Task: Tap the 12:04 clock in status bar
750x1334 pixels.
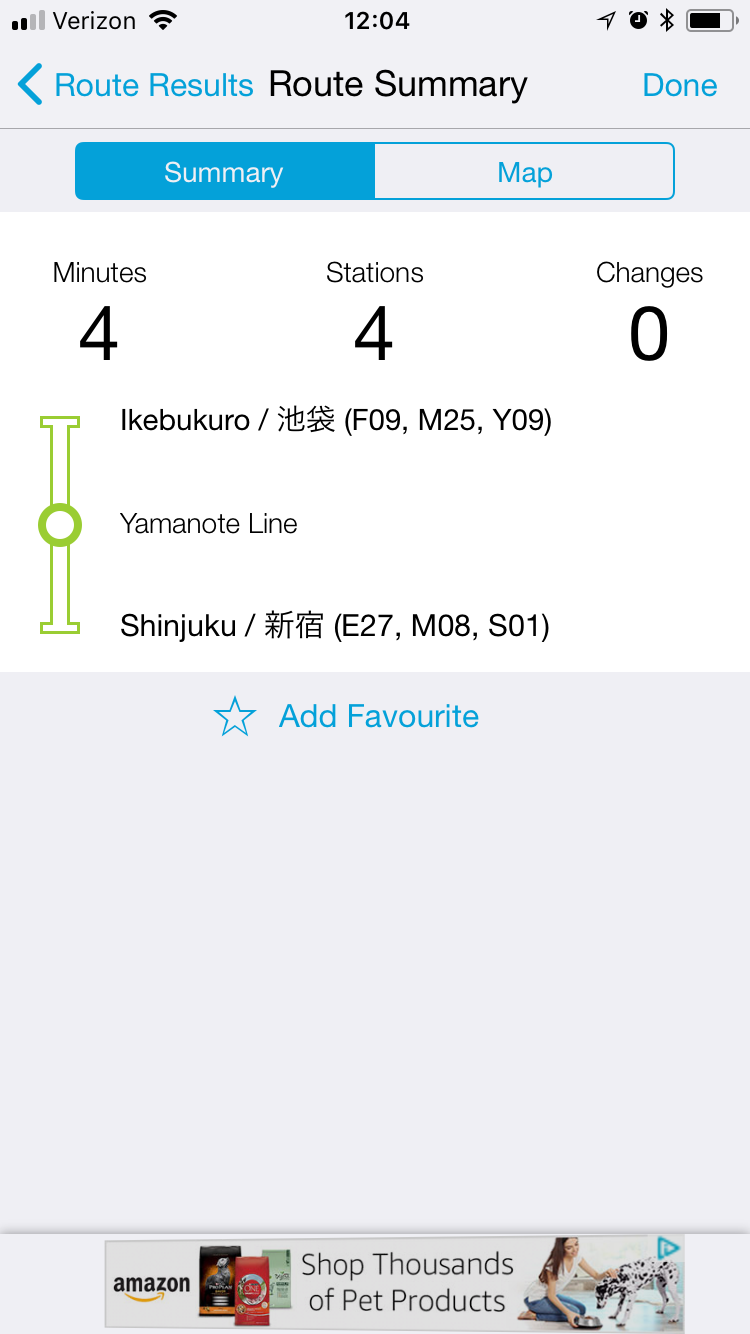Action: (x=376, y=19)
